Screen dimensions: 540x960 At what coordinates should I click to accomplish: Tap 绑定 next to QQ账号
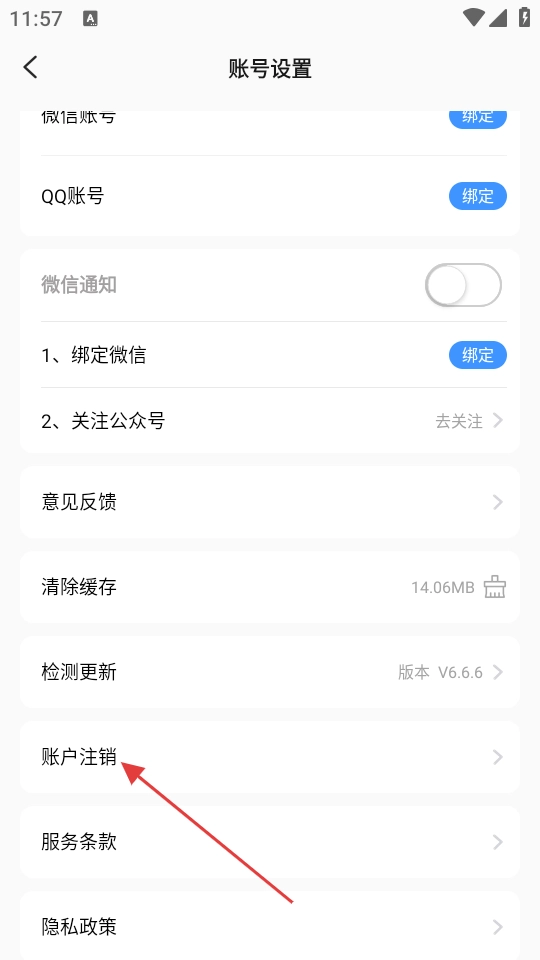click(x=478, y=196)
